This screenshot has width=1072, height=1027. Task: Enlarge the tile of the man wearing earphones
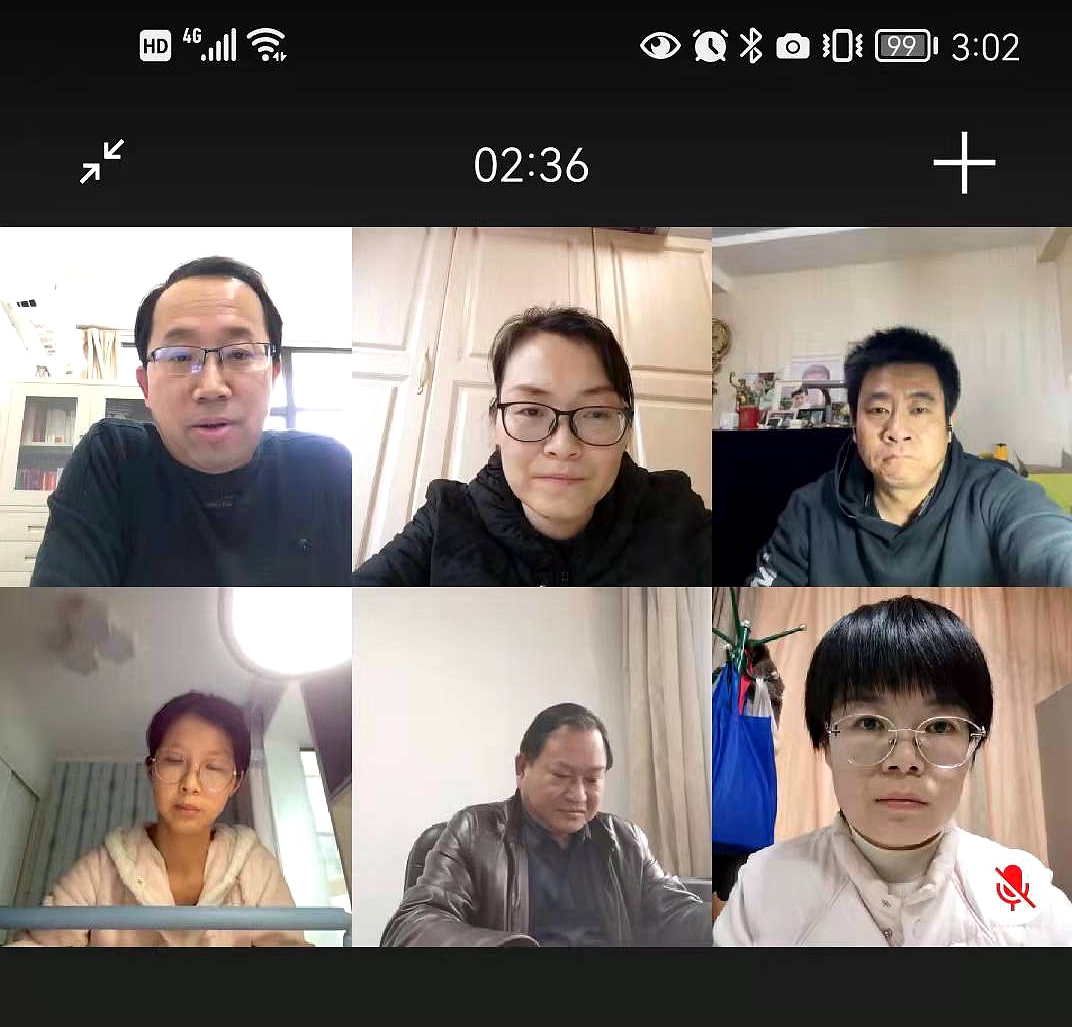coord(892,407)
